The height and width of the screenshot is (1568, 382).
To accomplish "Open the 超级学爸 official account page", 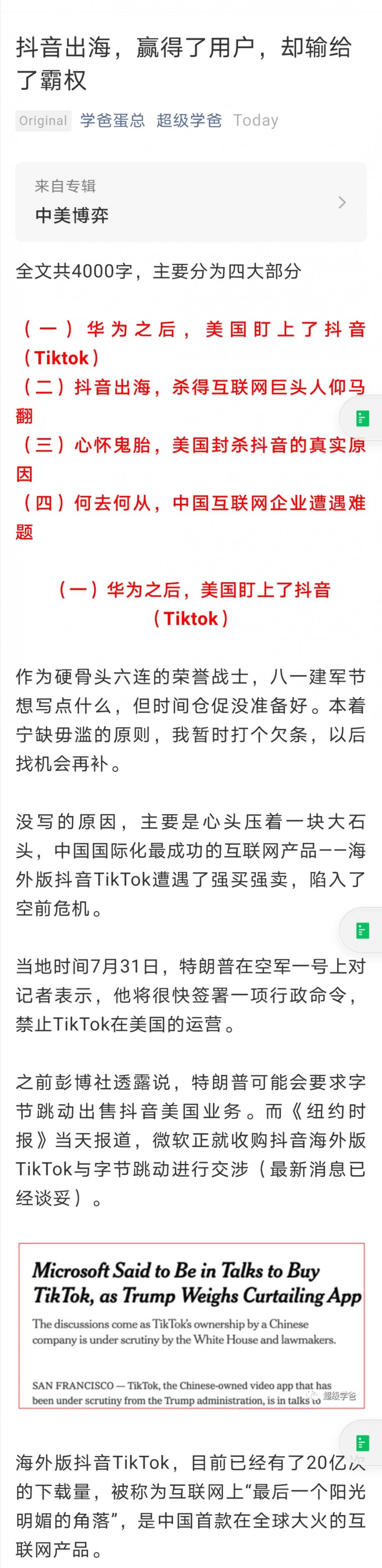I will (x=189, y=120).
